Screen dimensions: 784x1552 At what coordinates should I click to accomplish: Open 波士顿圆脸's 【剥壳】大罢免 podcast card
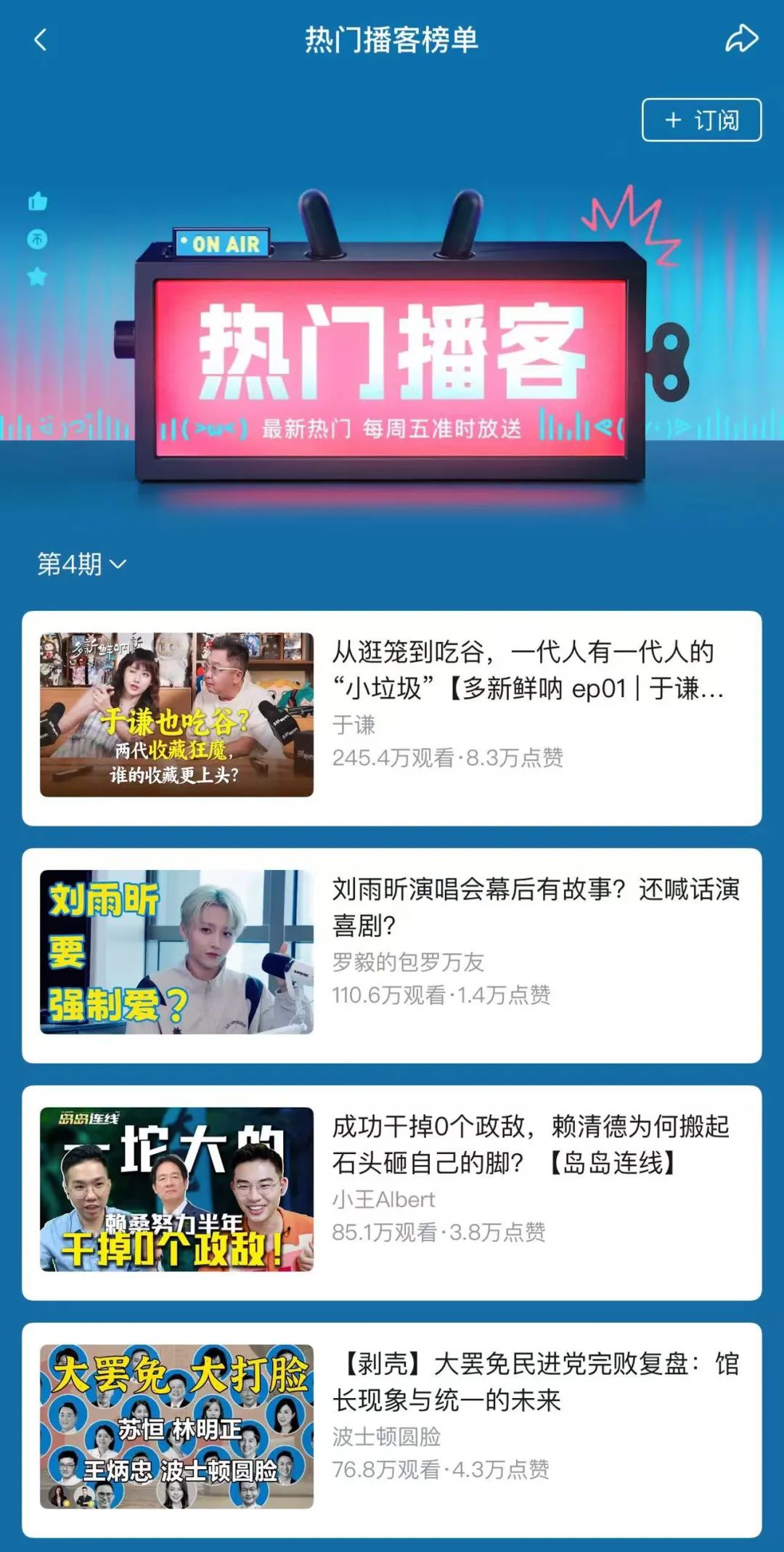(x=392, y=1429)
